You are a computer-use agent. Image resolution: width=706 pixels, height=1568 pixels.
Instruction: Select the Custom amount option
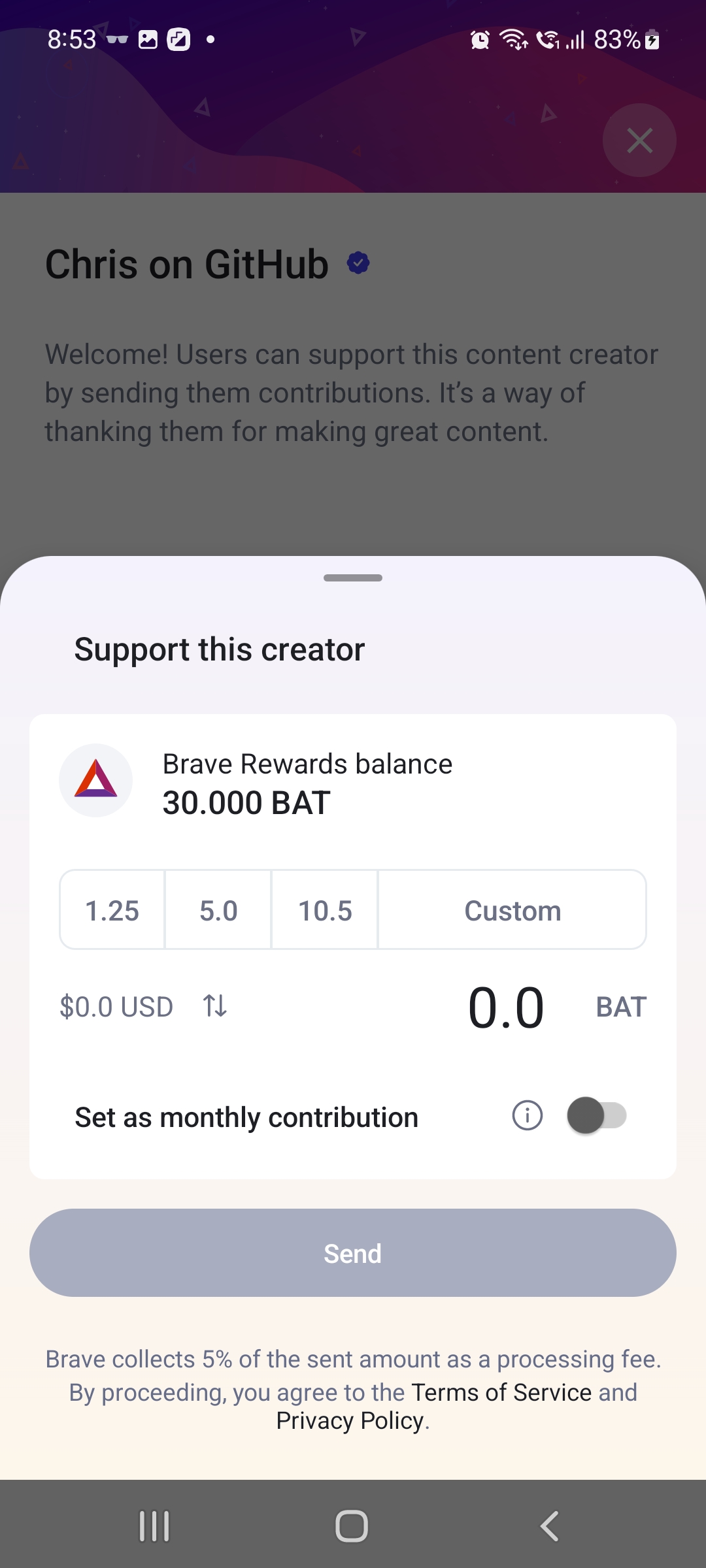[513, 910]
